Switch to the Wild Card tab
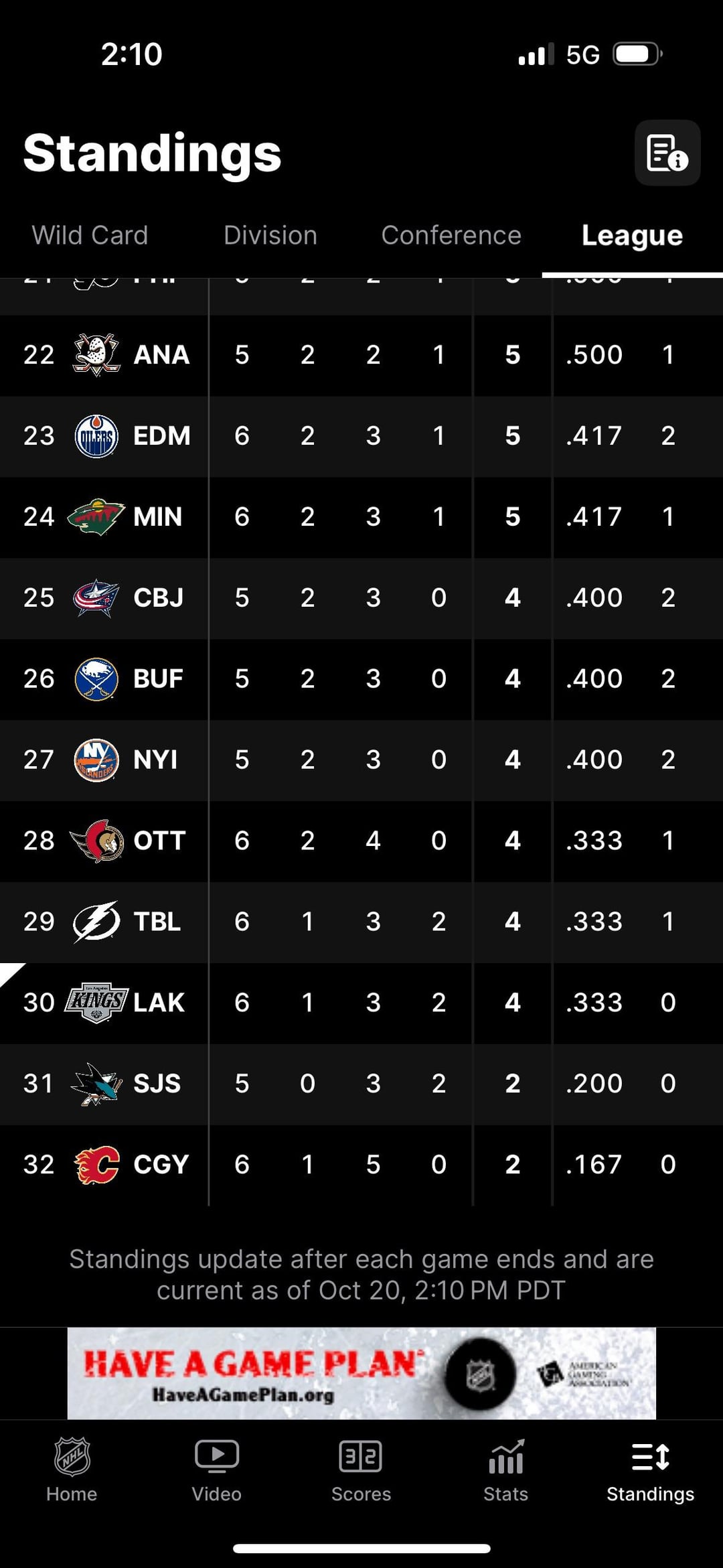The width and height of the screenshot is (723, 1568). 90,236
